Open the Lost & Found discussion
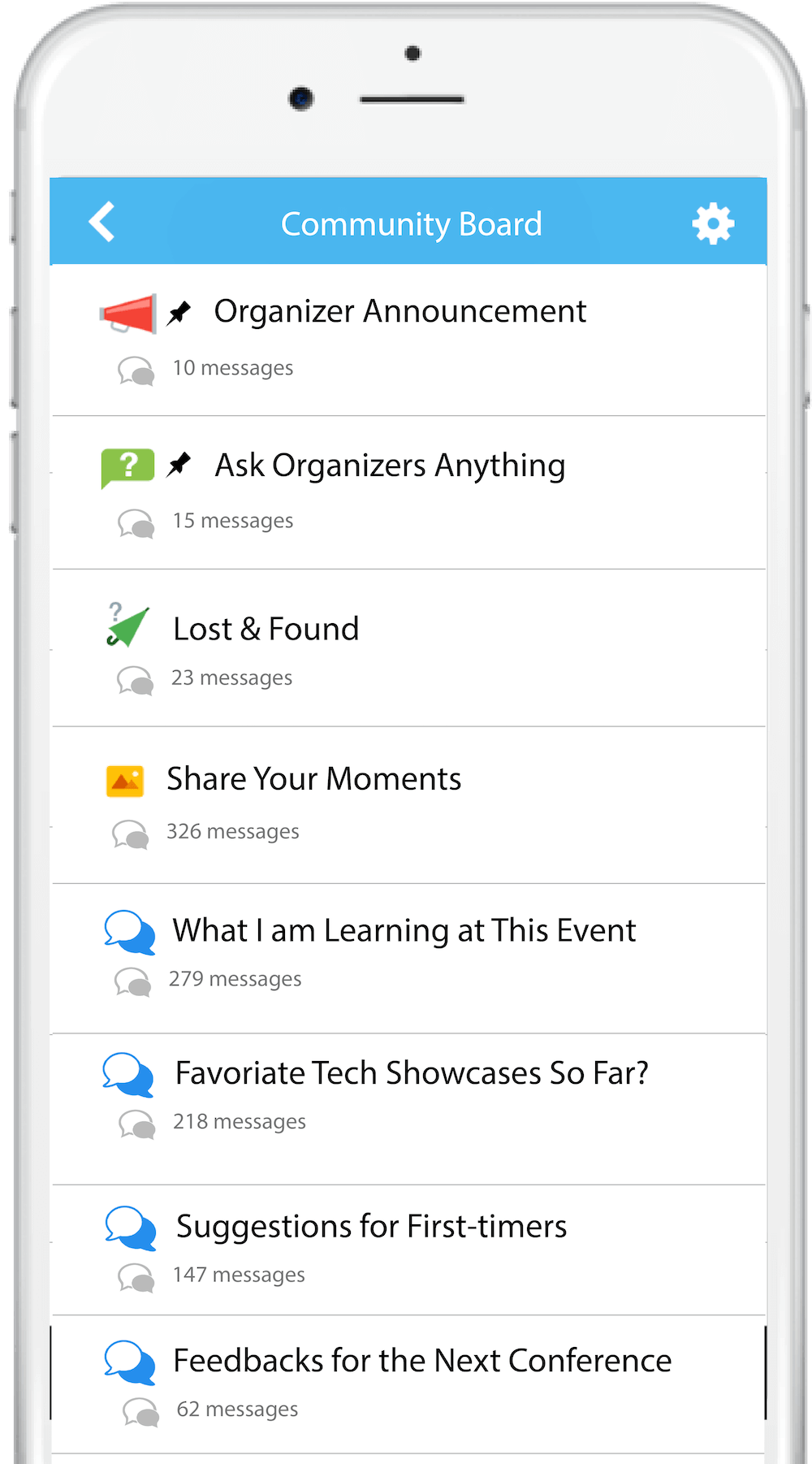Screen dimensions: 812x1464 tap(266, 627)
